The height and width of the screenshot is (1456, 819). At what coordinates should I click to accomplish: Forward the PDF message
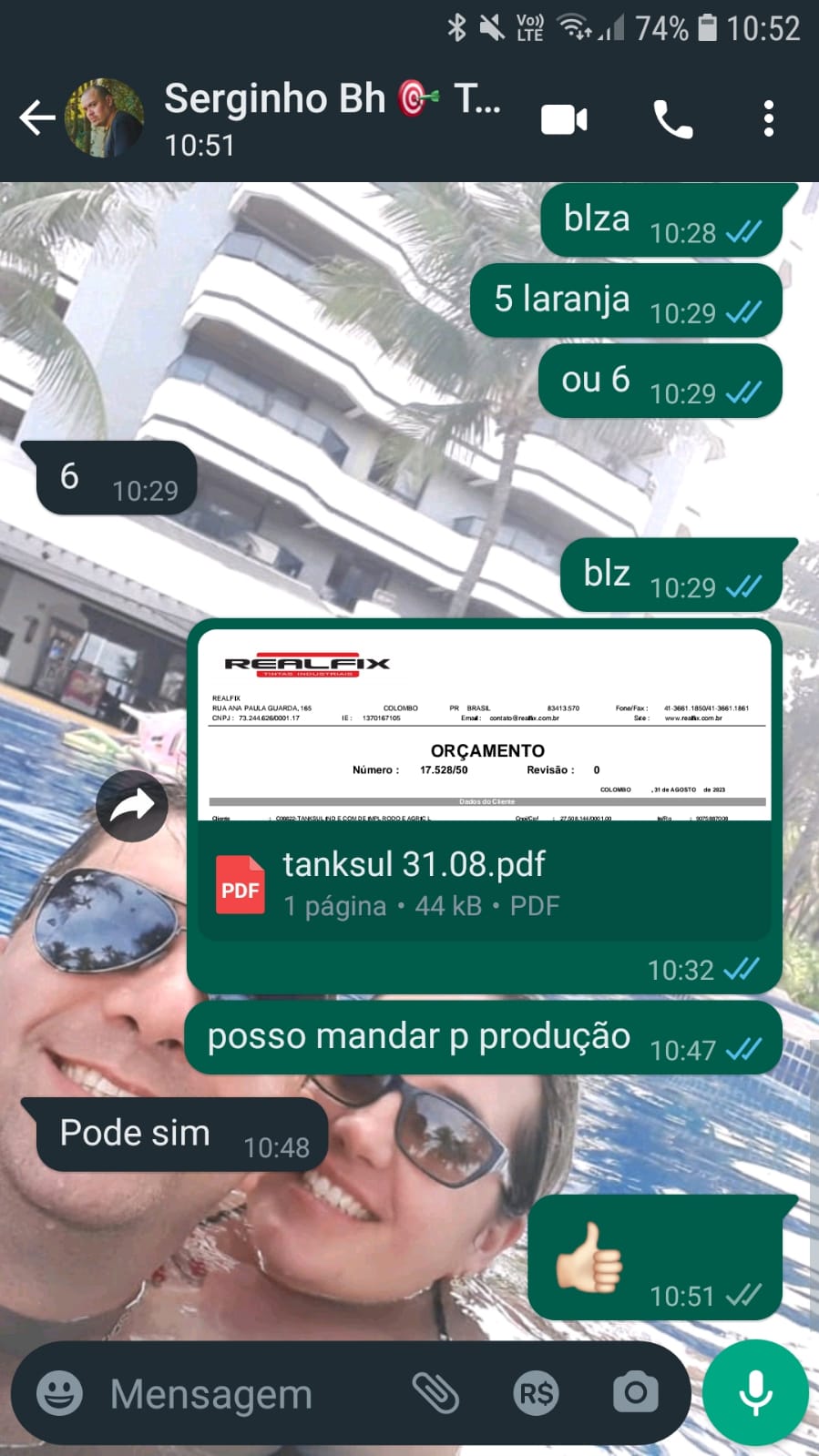[x=132, y=806]
